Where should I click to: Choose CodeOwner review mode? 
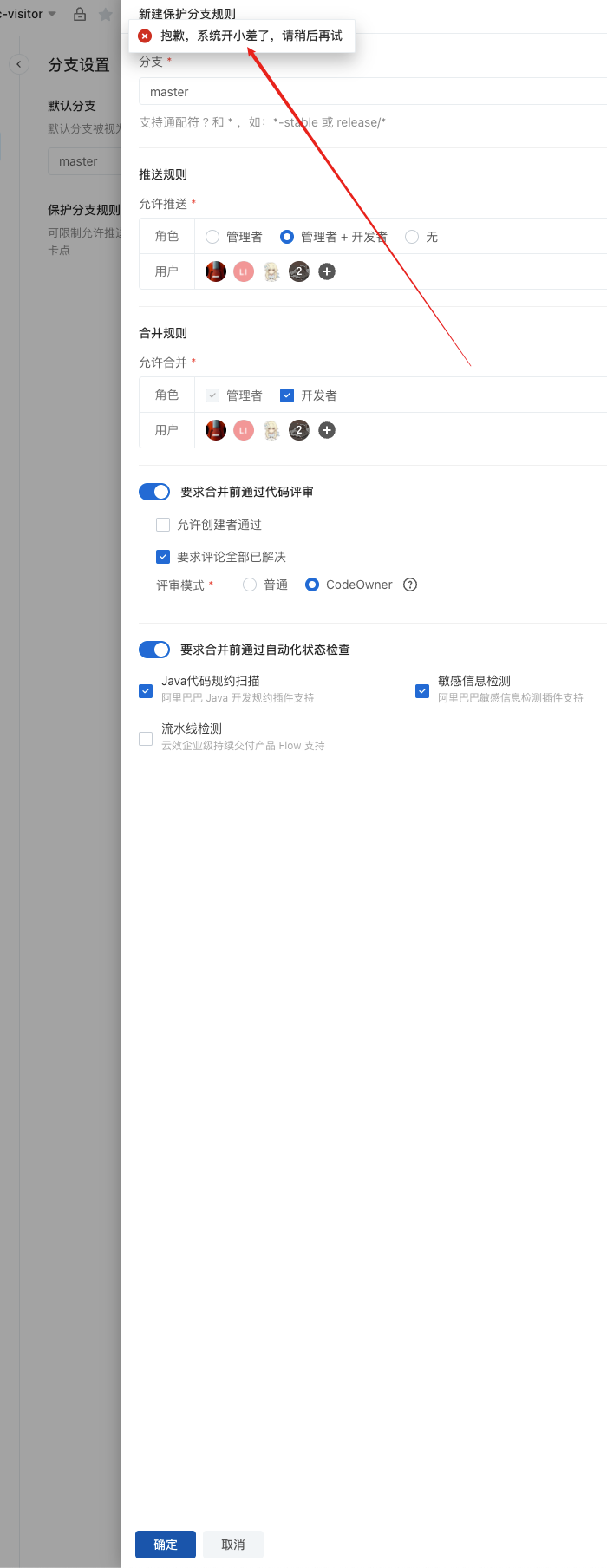312,585
